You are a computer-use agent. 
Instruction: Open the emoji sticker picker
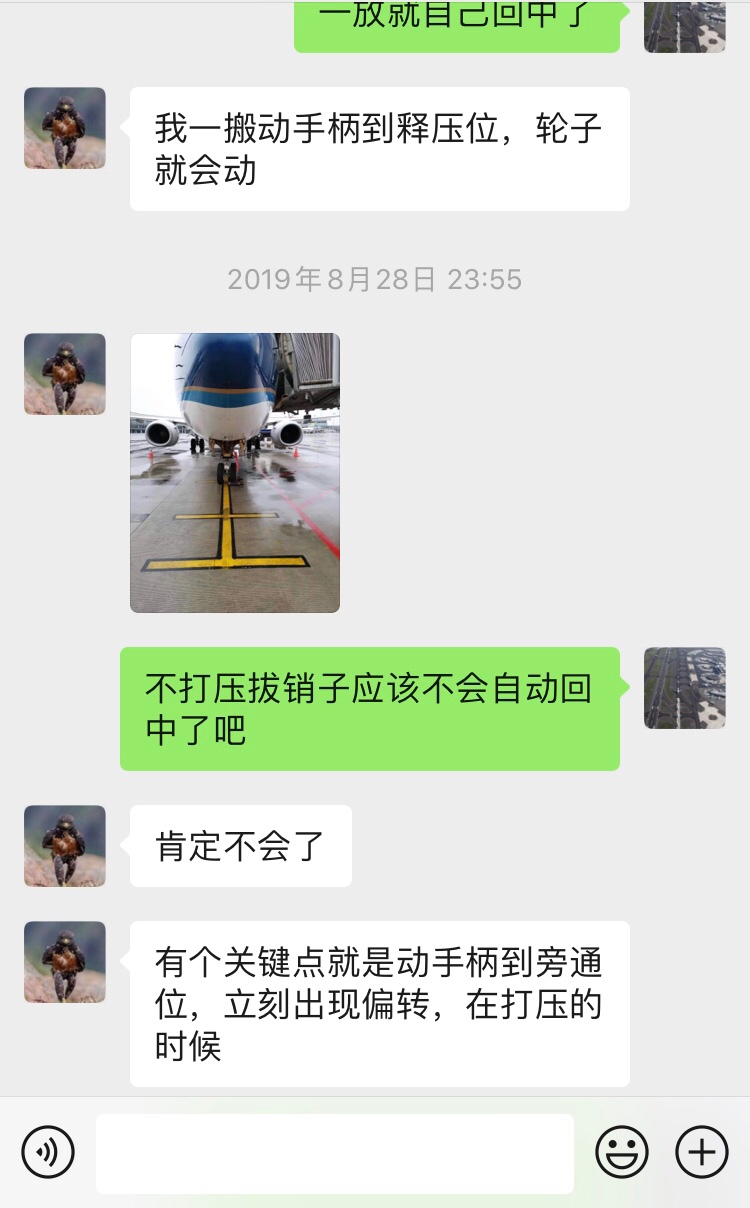tap(622, 1153)
